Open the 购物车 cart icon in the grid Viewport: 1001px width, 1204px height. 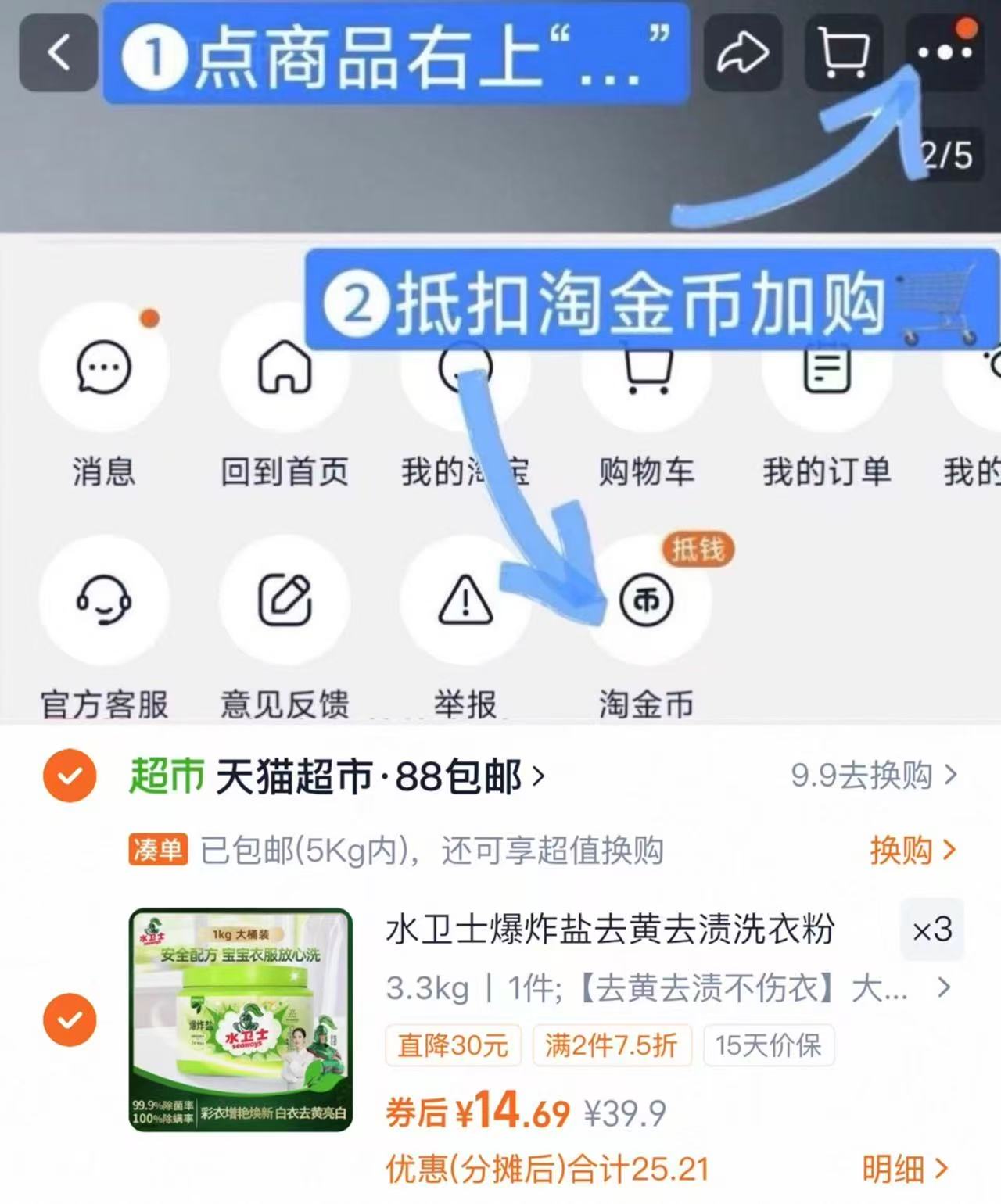coord(645,369)
